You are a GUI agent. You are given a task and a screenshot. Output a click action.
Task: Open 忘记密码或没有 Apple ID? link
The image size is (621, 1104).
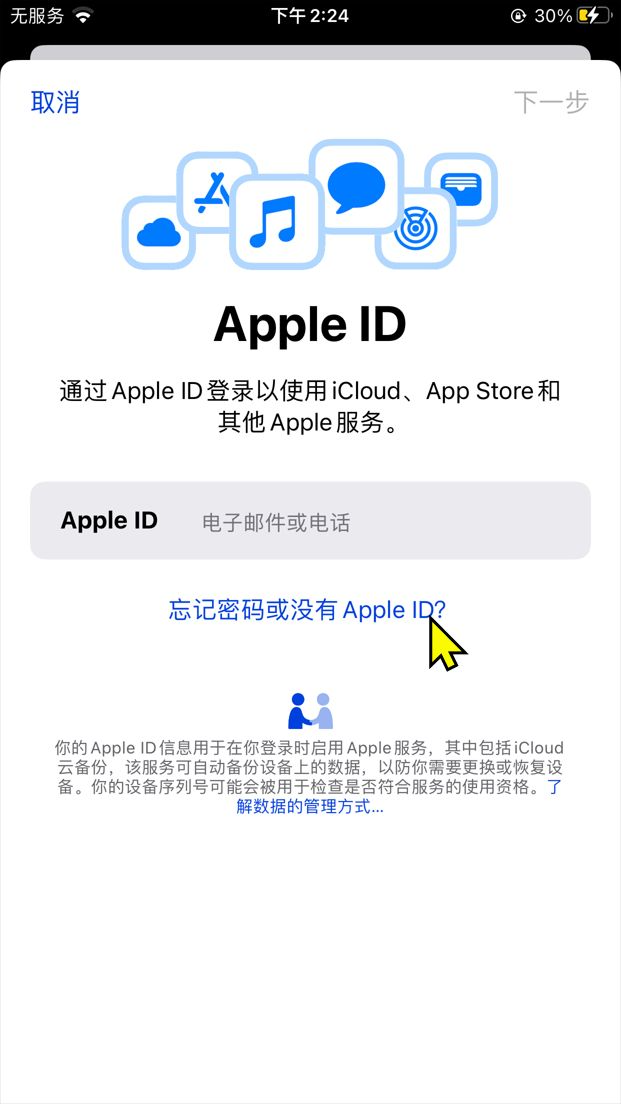tap(307, 610)
